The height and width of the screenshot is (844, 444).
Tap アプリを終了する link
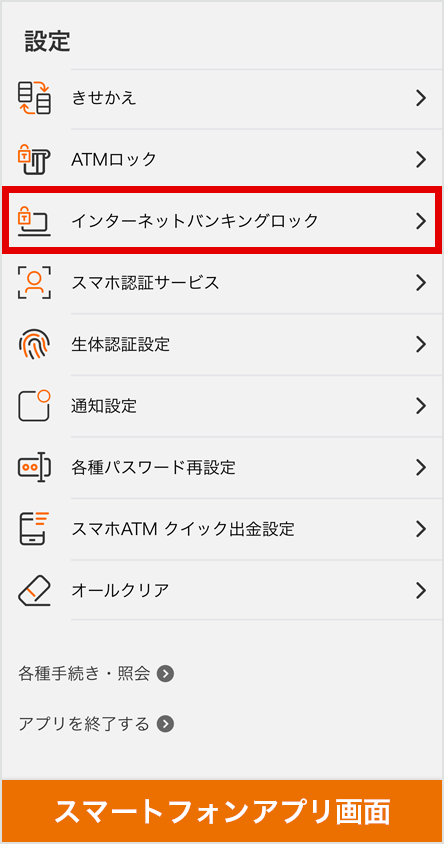tap(96, 724)
